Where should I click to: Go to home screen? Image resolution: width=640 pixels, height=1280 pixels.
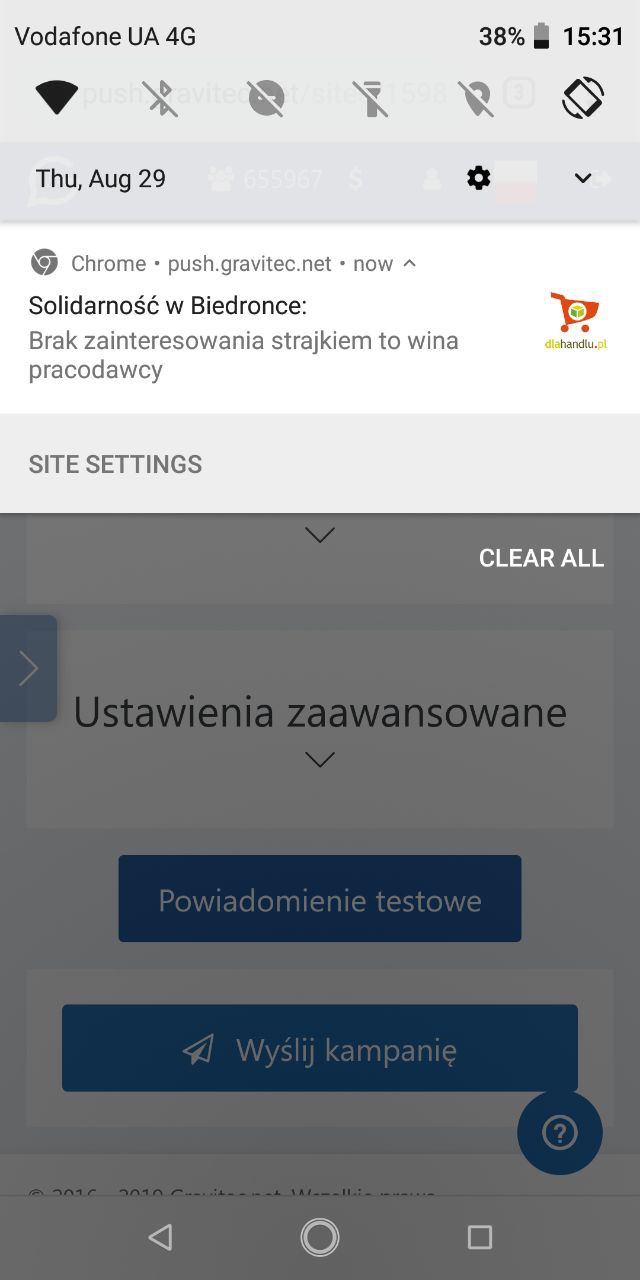[320, 1237]
